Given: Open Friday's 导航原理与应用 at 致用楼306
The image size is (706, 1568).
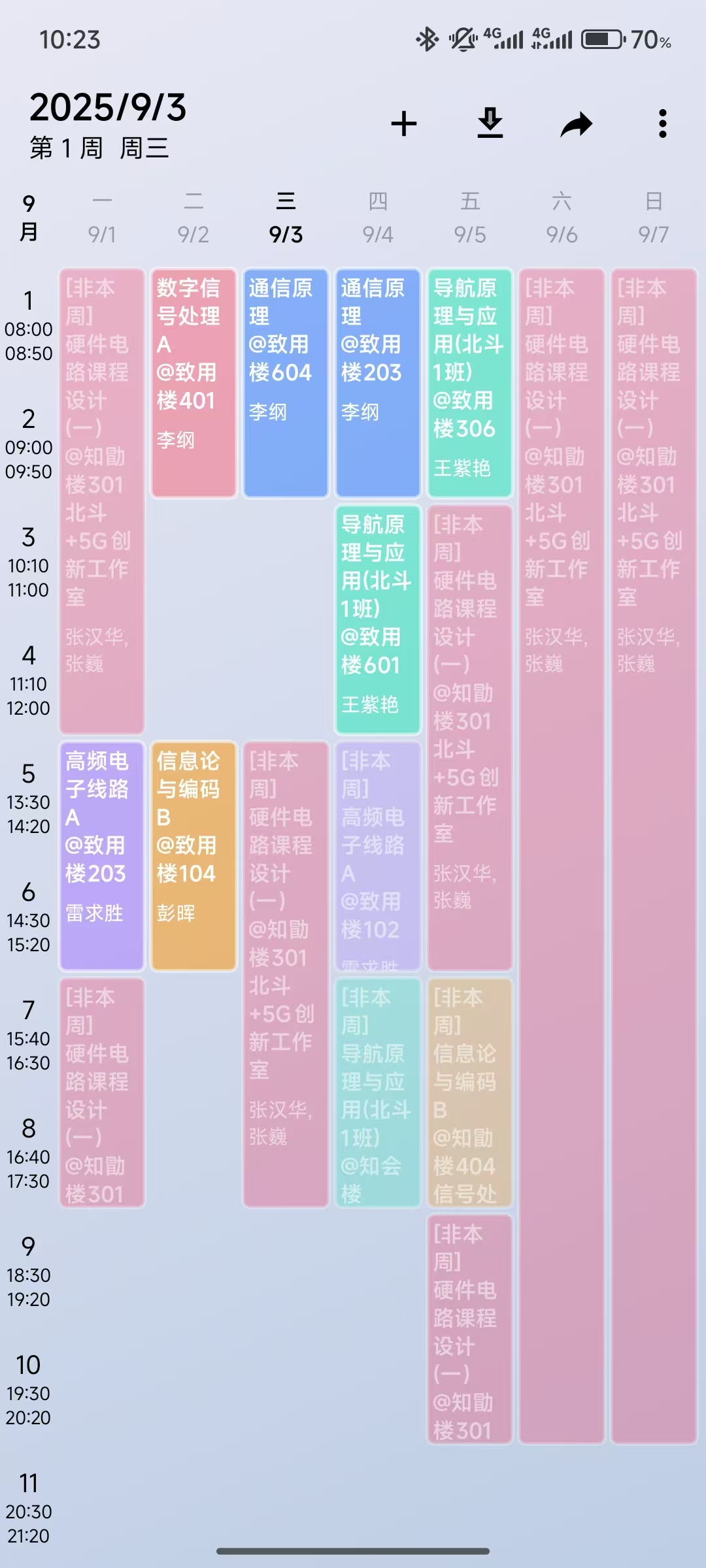Looking at the screenshot, I should (469, 383).
